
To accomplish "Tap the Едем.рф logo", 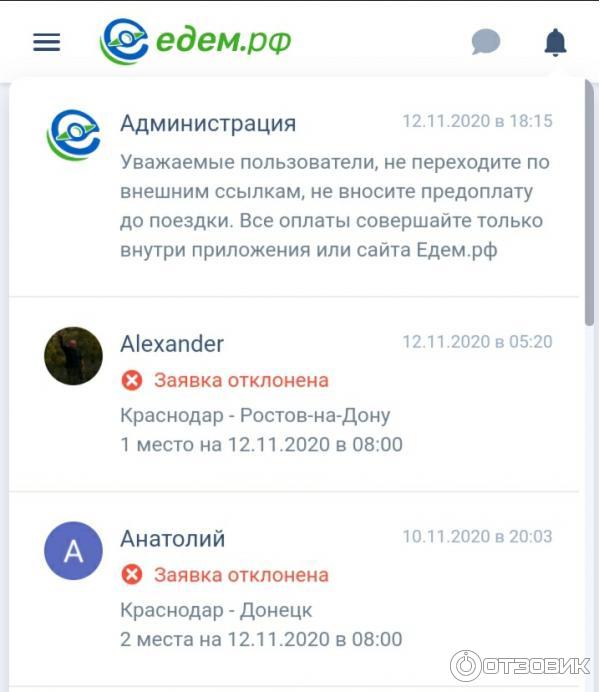I will coord(196,42).
